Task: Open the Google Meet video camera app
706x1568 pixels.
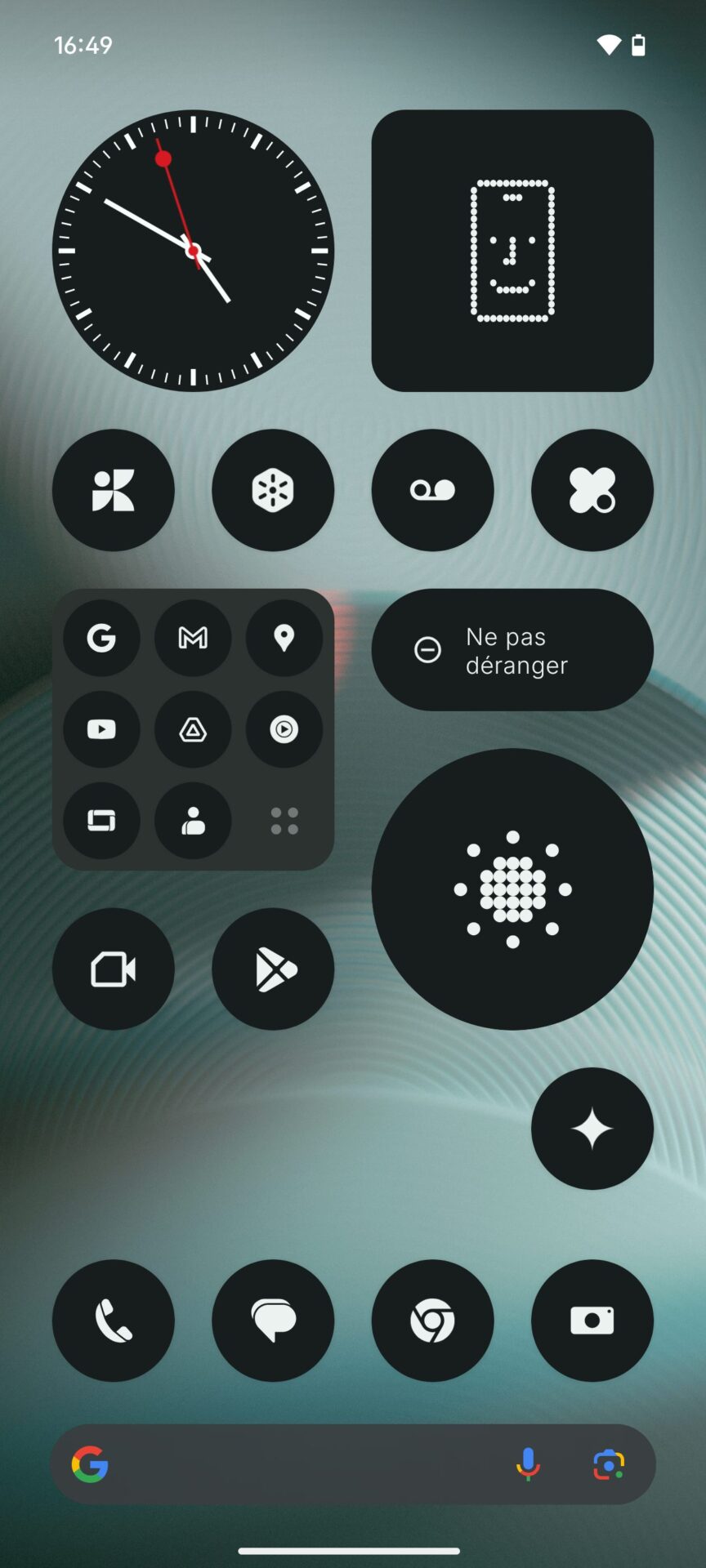Action: tap(114, 969)
